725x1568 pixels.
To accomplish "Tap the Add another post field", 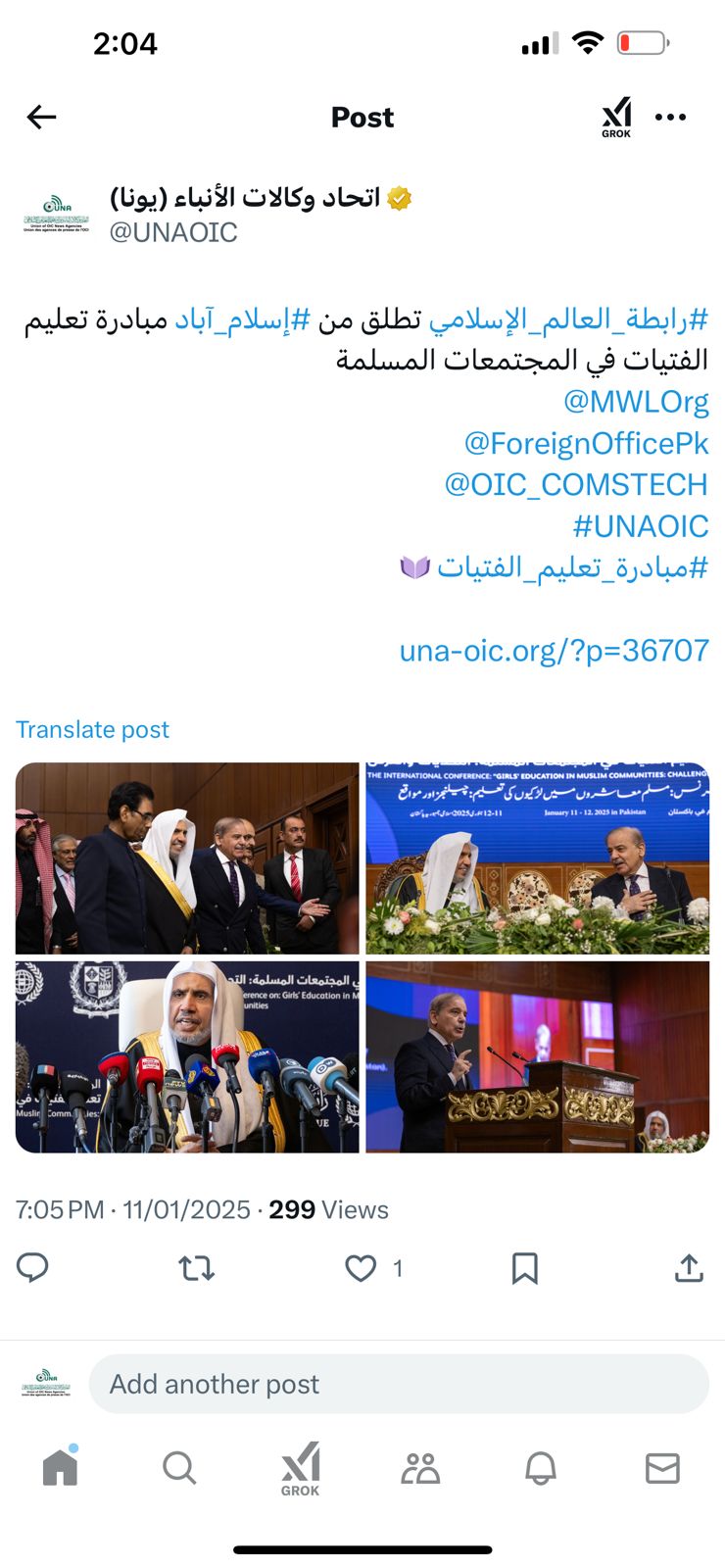I will pos(398,1384).
